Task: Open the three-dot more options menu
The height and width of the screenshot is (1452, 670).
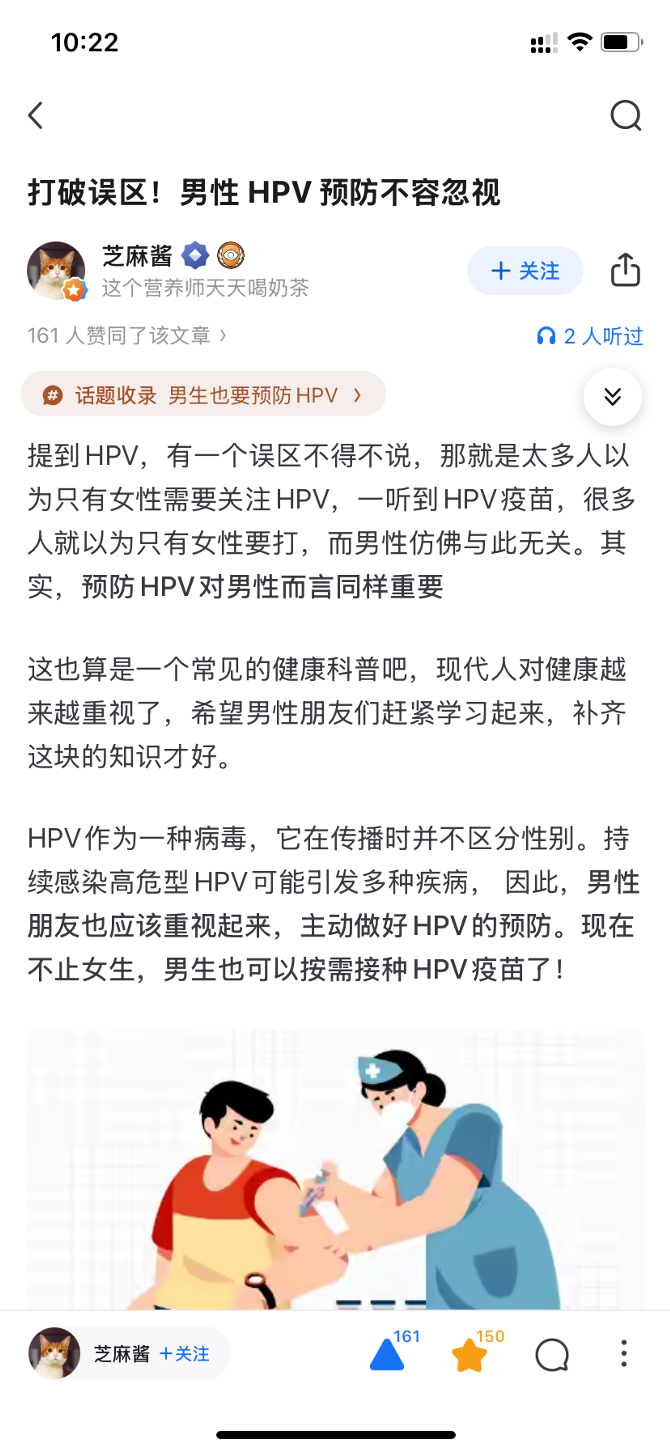Action: [x=624, y=1354]
